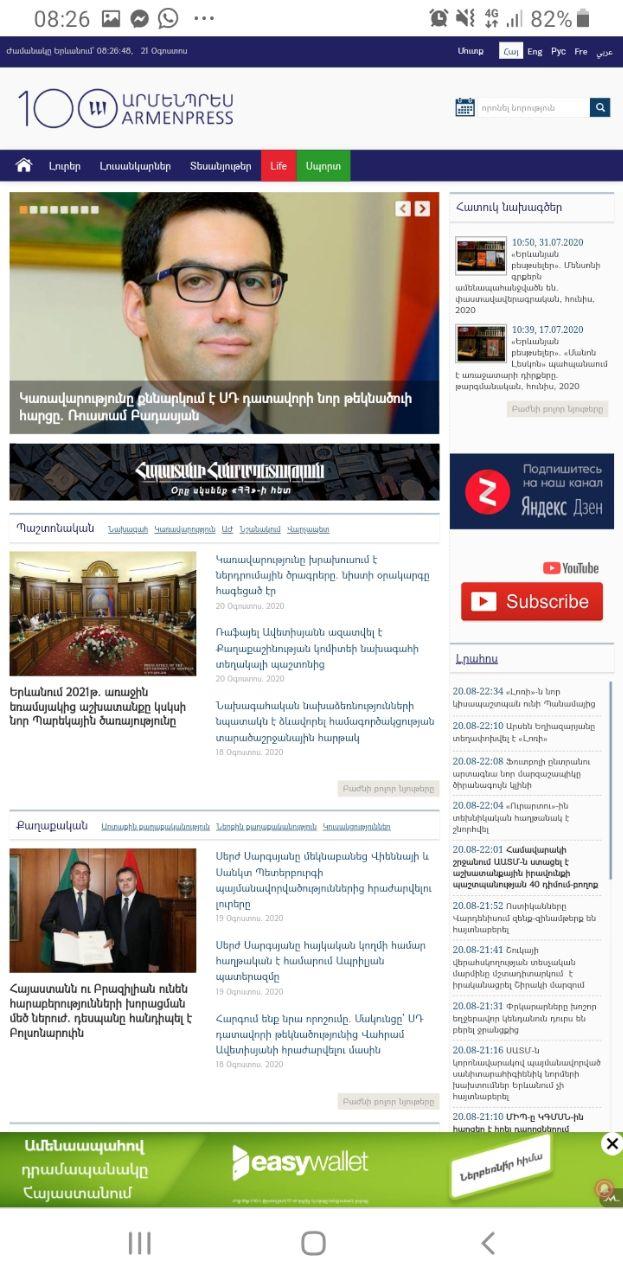This screenshot has width=623, height=1280.
Task: Focus the news search field
Action: (x=532, y=107)
